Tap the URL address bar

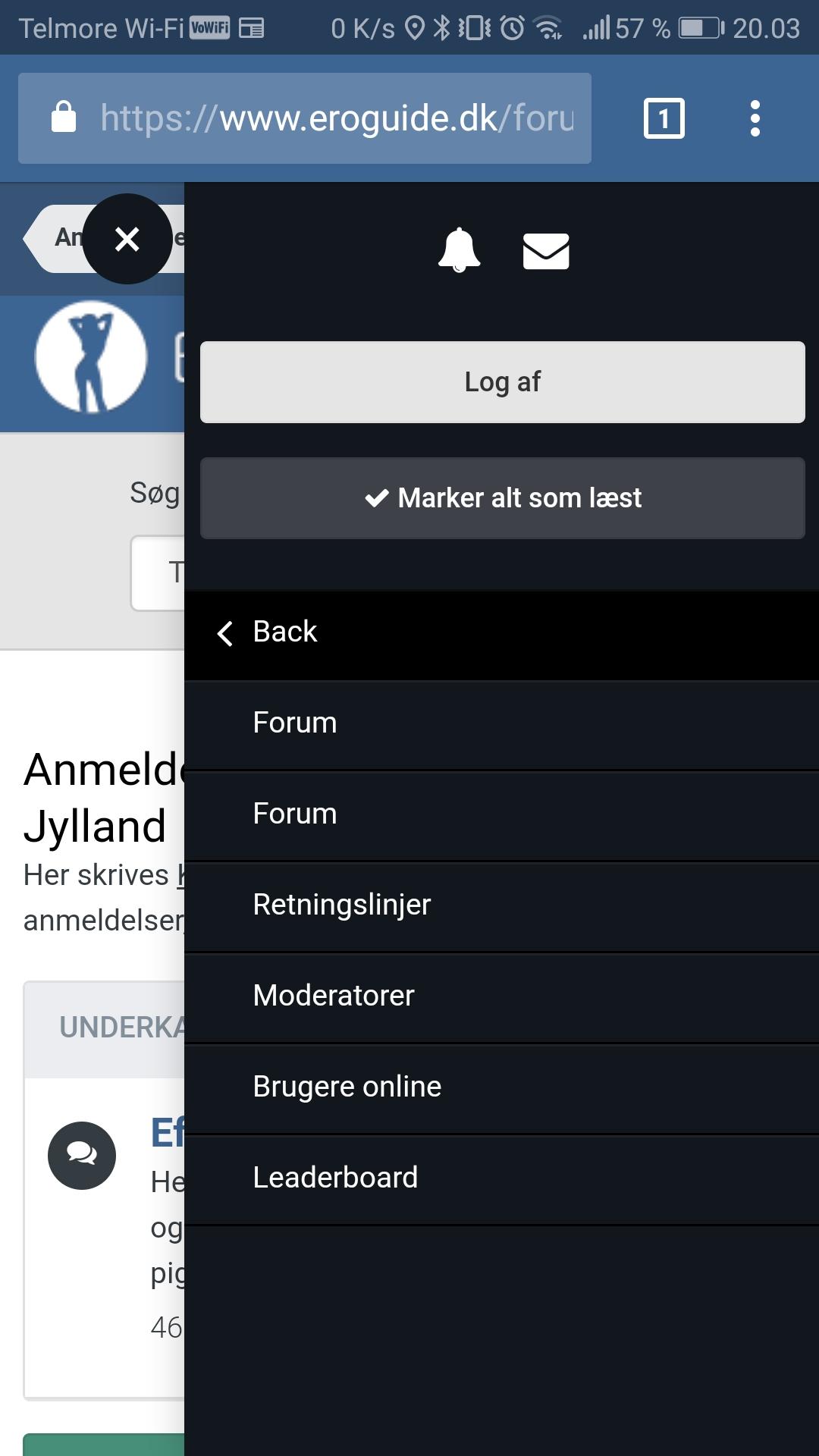pos(305,118)
